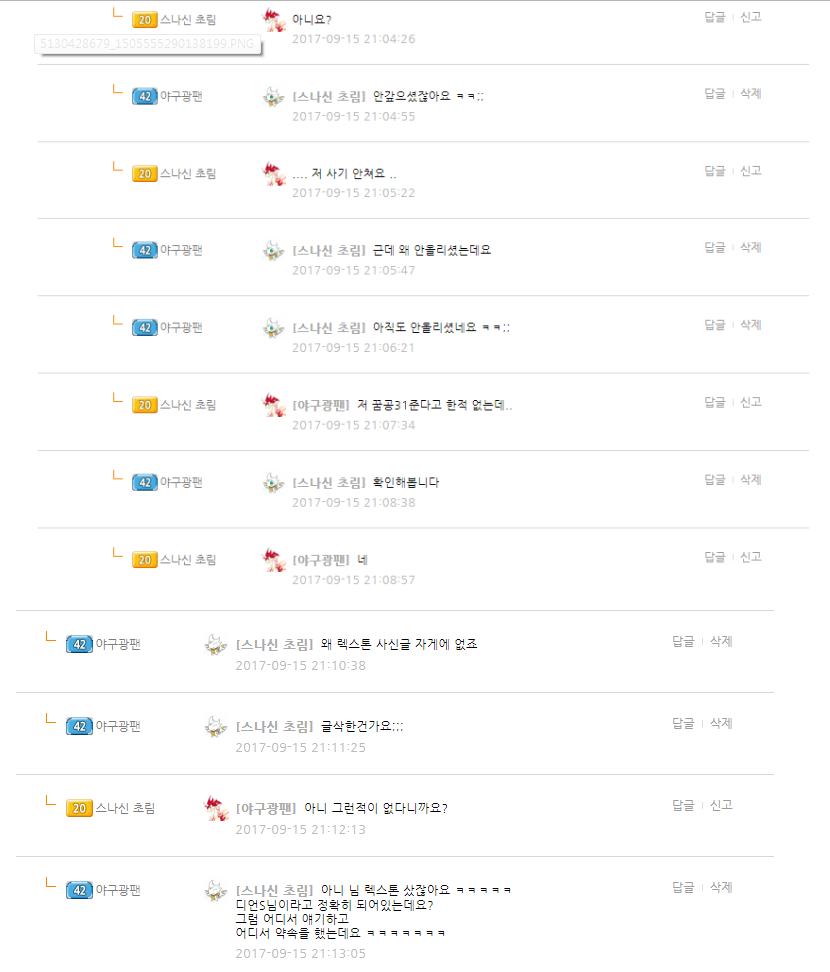Reply to the '아직도 안올리셨네요' comment
This screenshot has height=972, width=830.
click(x=714, y=325)
